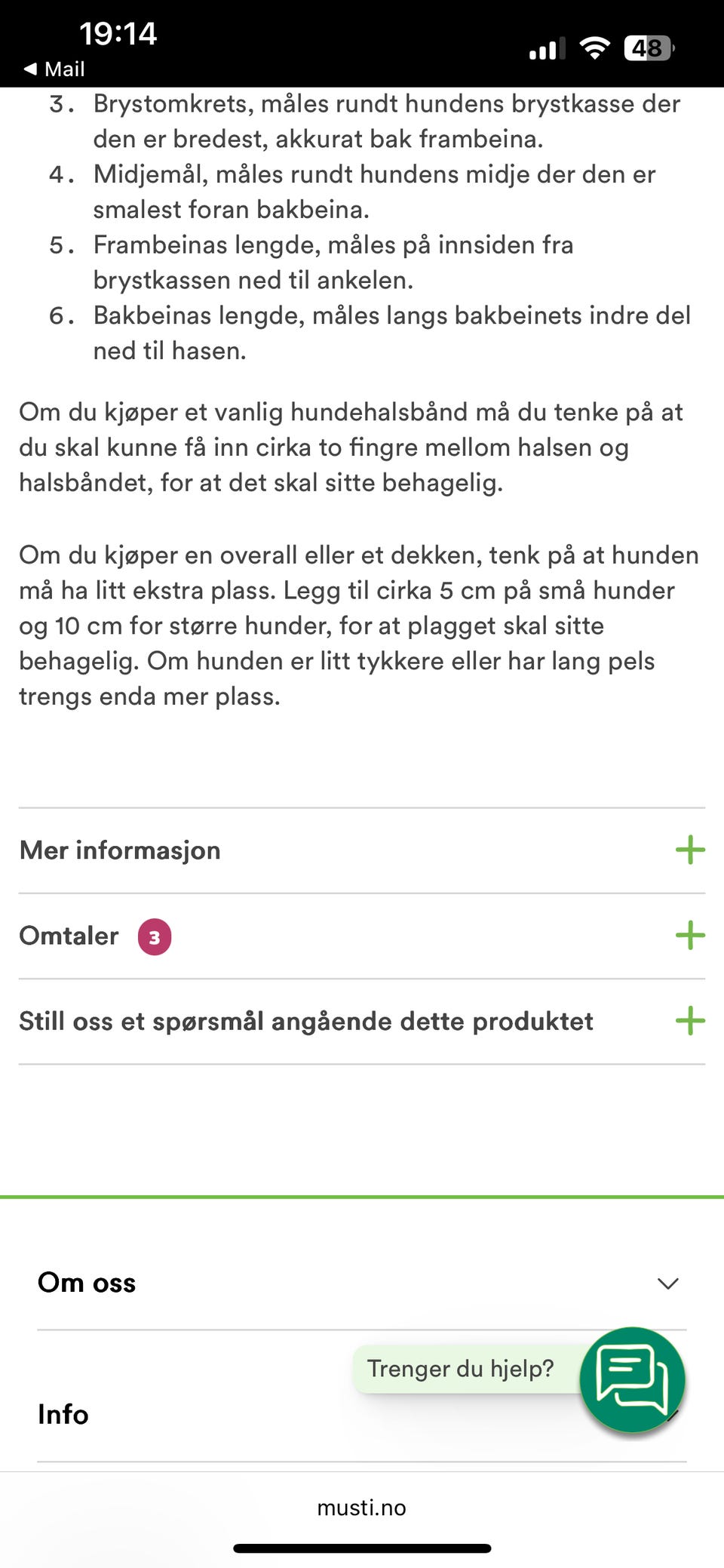Click the green speech bubbles icon

(x=632, y=1378)
